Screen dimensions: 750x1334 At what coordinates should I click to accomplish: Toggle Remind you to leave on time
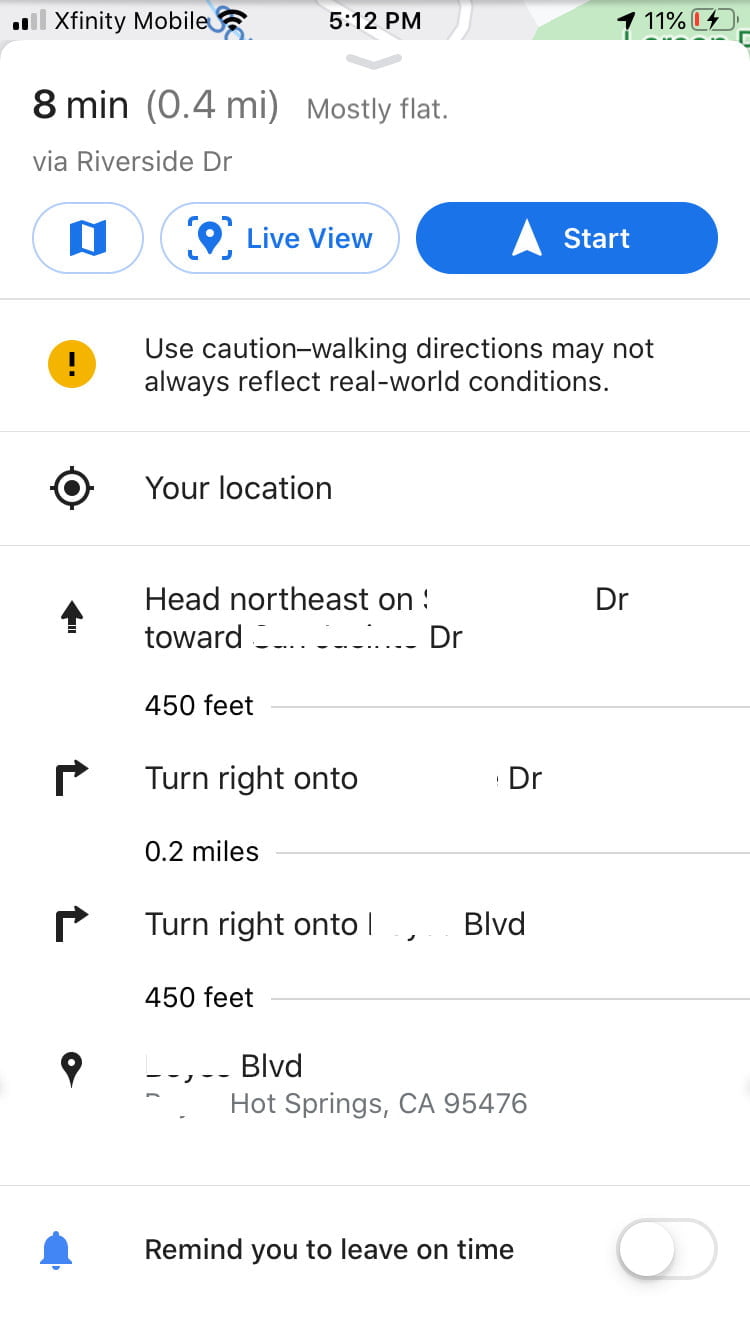[x=667, y=1249]
